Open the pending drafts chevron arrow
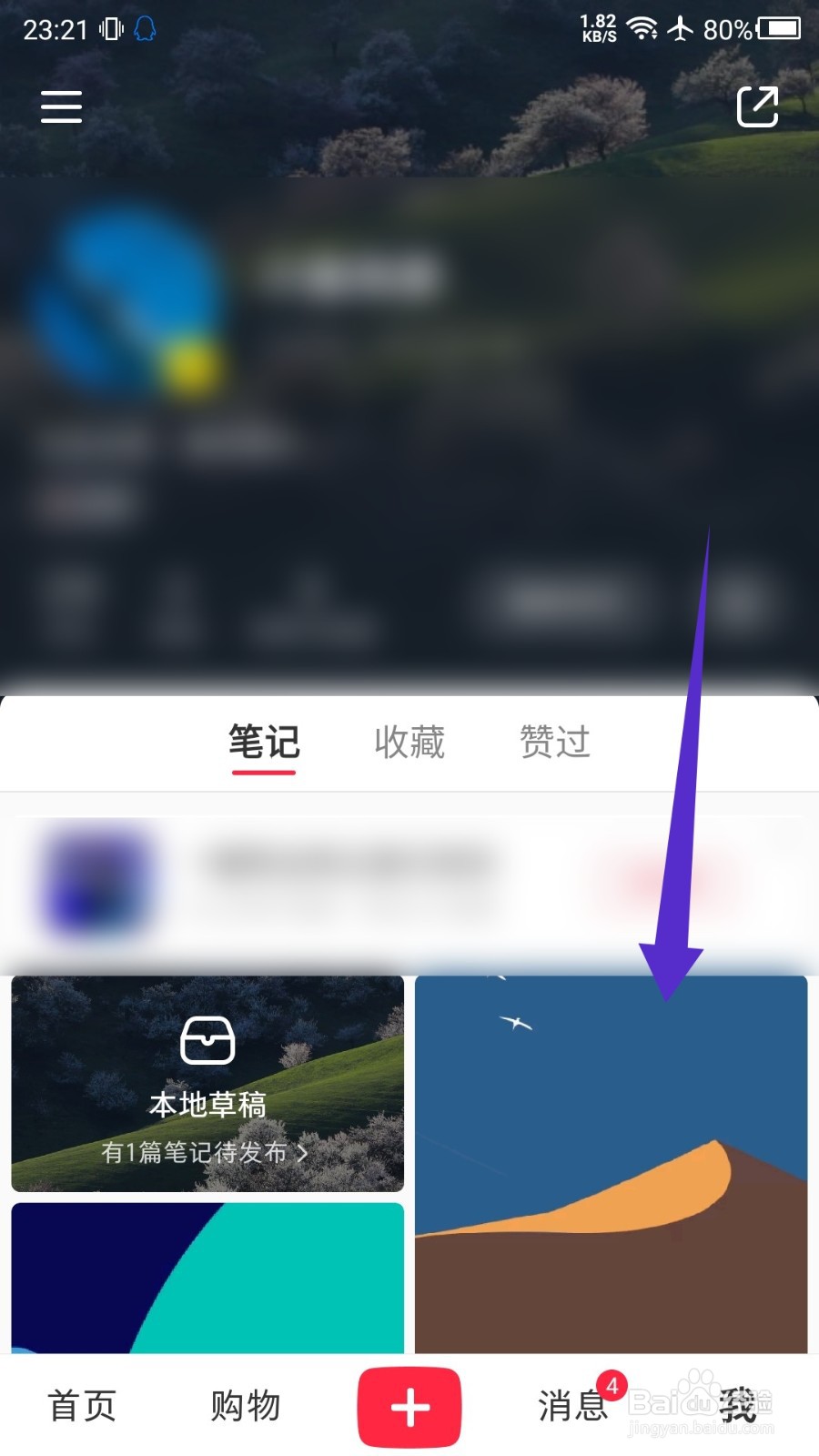The image size is (819, 1456). point(304,1151)
